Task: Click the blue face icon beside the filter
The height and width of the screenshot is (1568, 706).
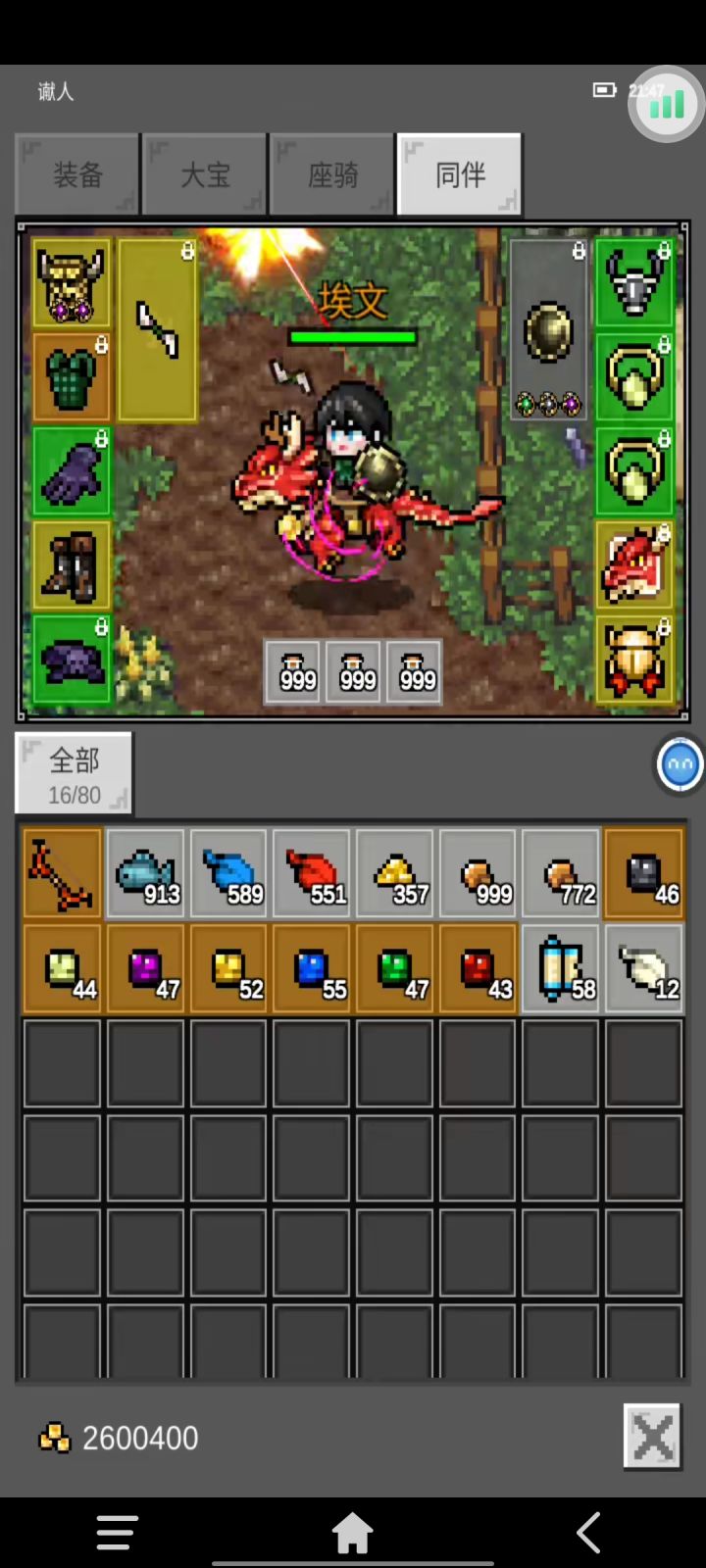Action: click(x=679, y=764)
